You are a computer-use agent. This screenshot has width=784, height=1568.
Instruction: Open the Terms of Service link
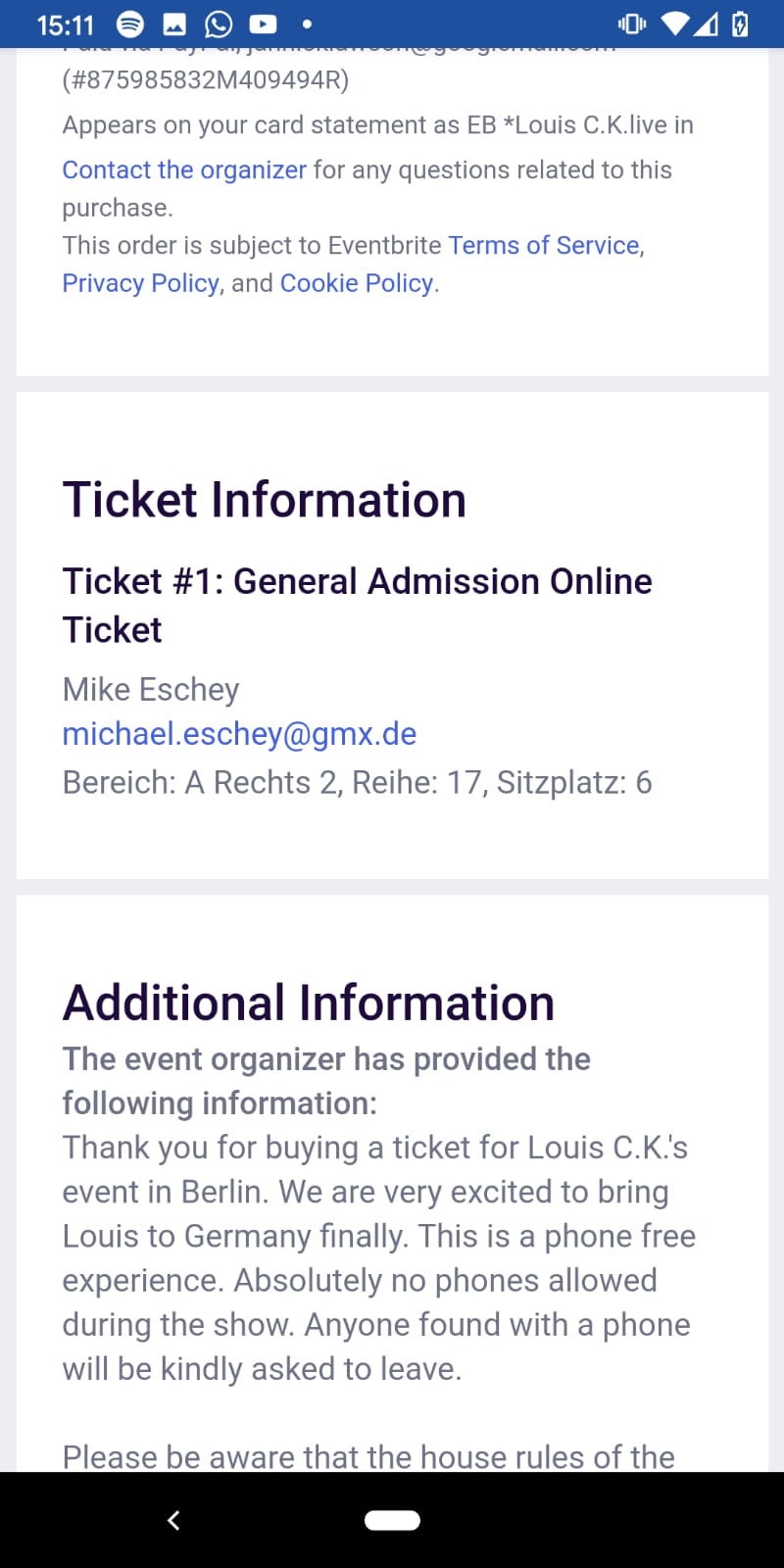click(544, 245)
